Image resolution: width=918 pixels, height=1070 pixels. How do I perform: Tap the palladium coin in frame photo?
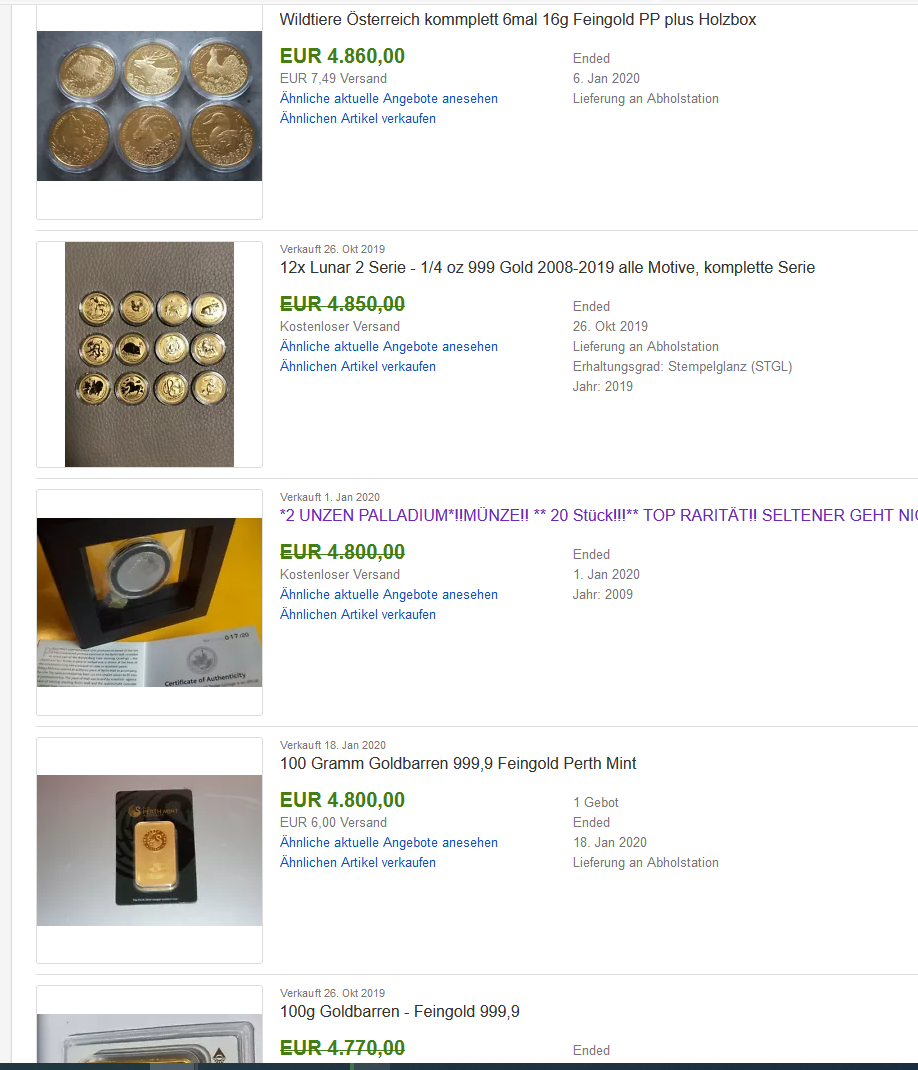tap(149, 602)
